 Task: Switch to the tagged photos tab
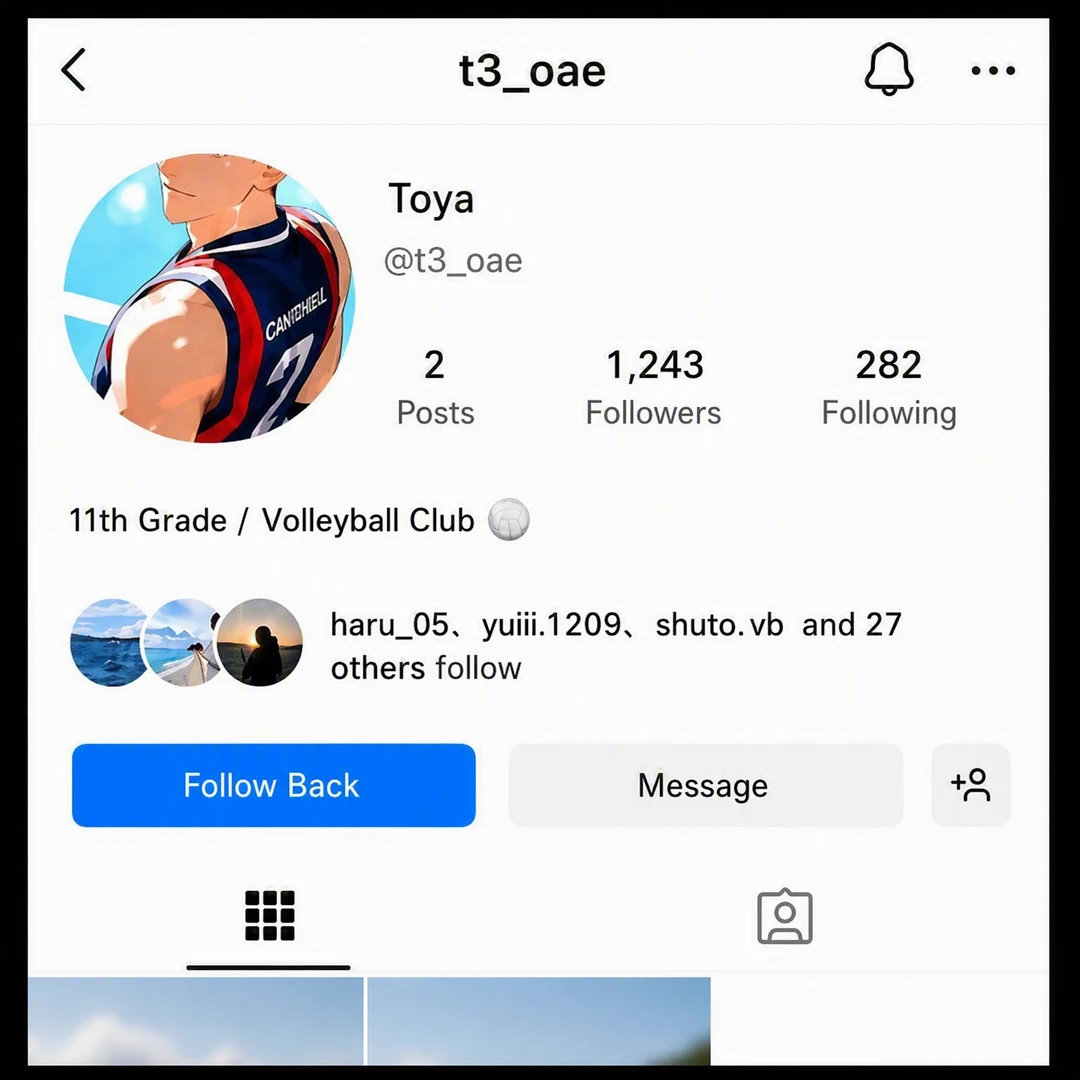785,917
